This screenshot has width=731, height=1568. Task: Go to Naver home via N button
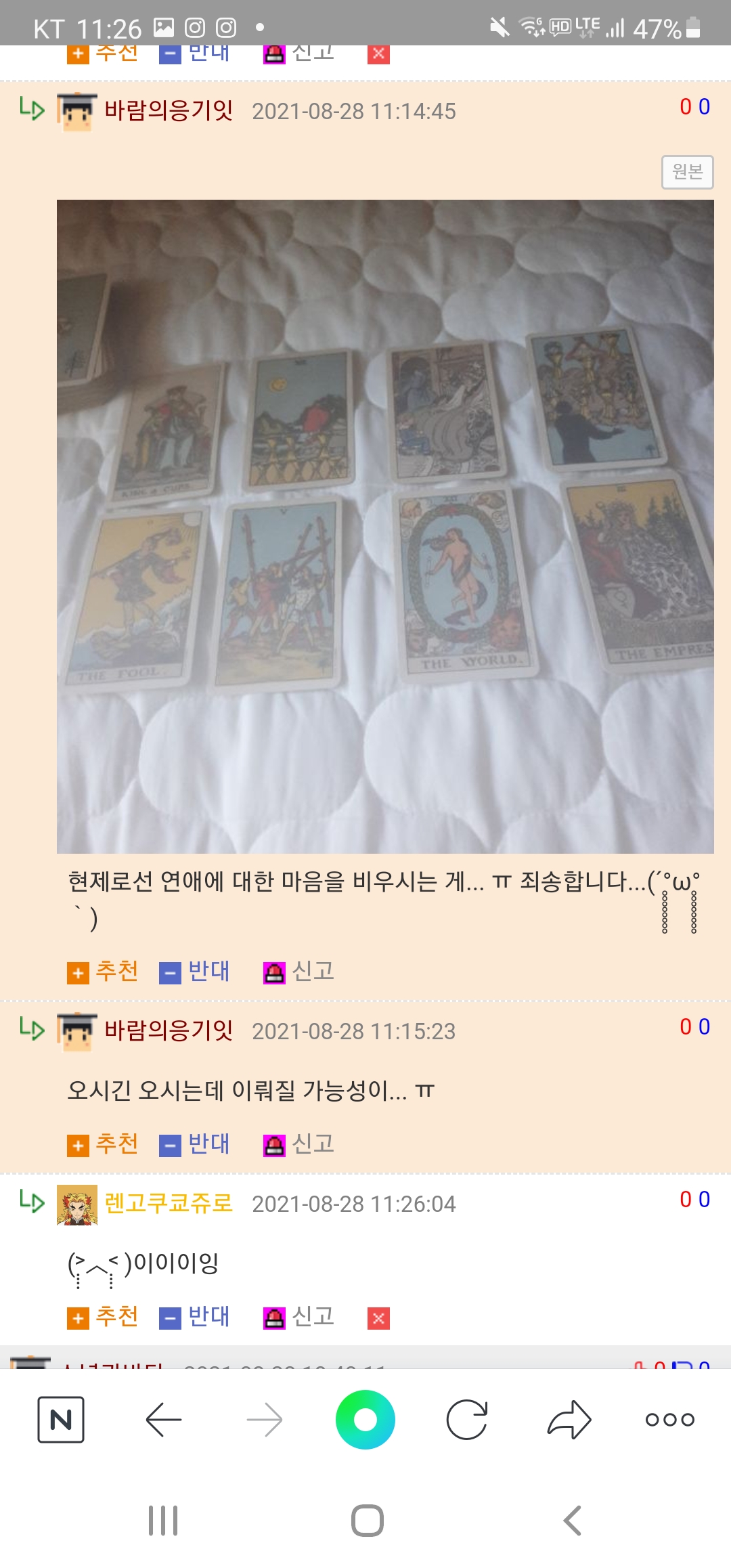(61, 1419)
